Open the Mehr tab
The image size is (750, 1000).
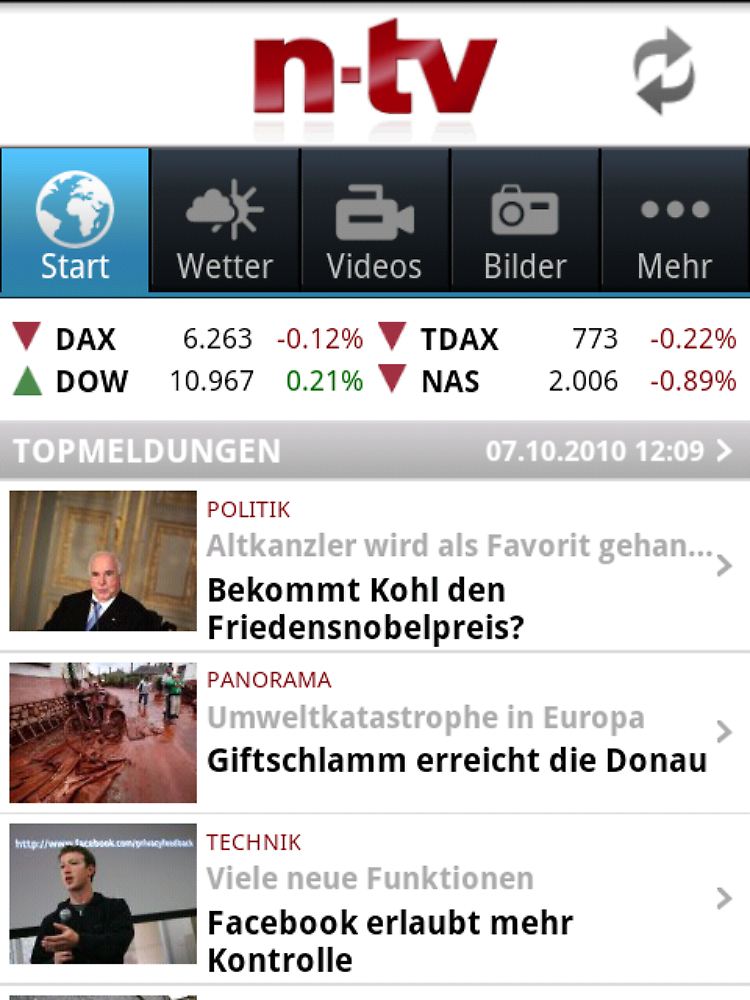click(x=675, y=222)
